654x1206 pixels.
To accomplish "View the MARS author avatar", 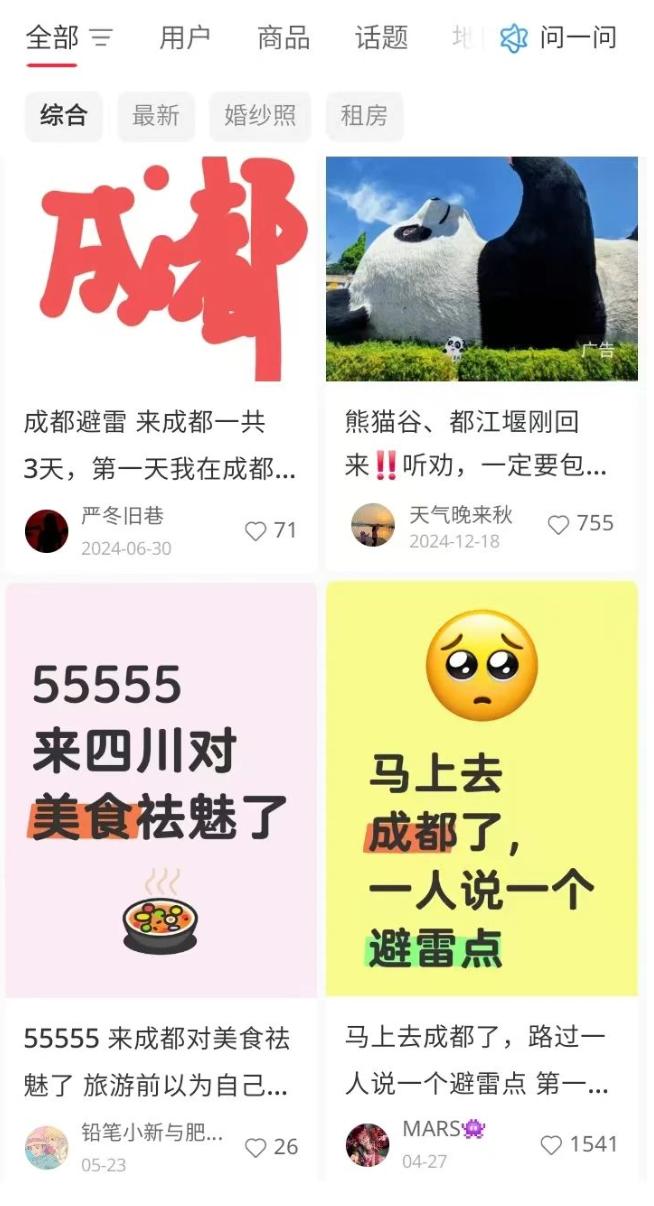I will (367, 1145).
